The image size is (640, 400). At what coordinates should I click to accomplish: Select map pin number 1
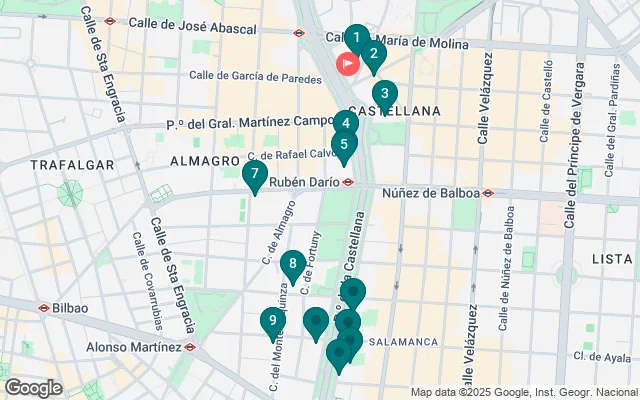pyautogui.click(x=357, y=38)
